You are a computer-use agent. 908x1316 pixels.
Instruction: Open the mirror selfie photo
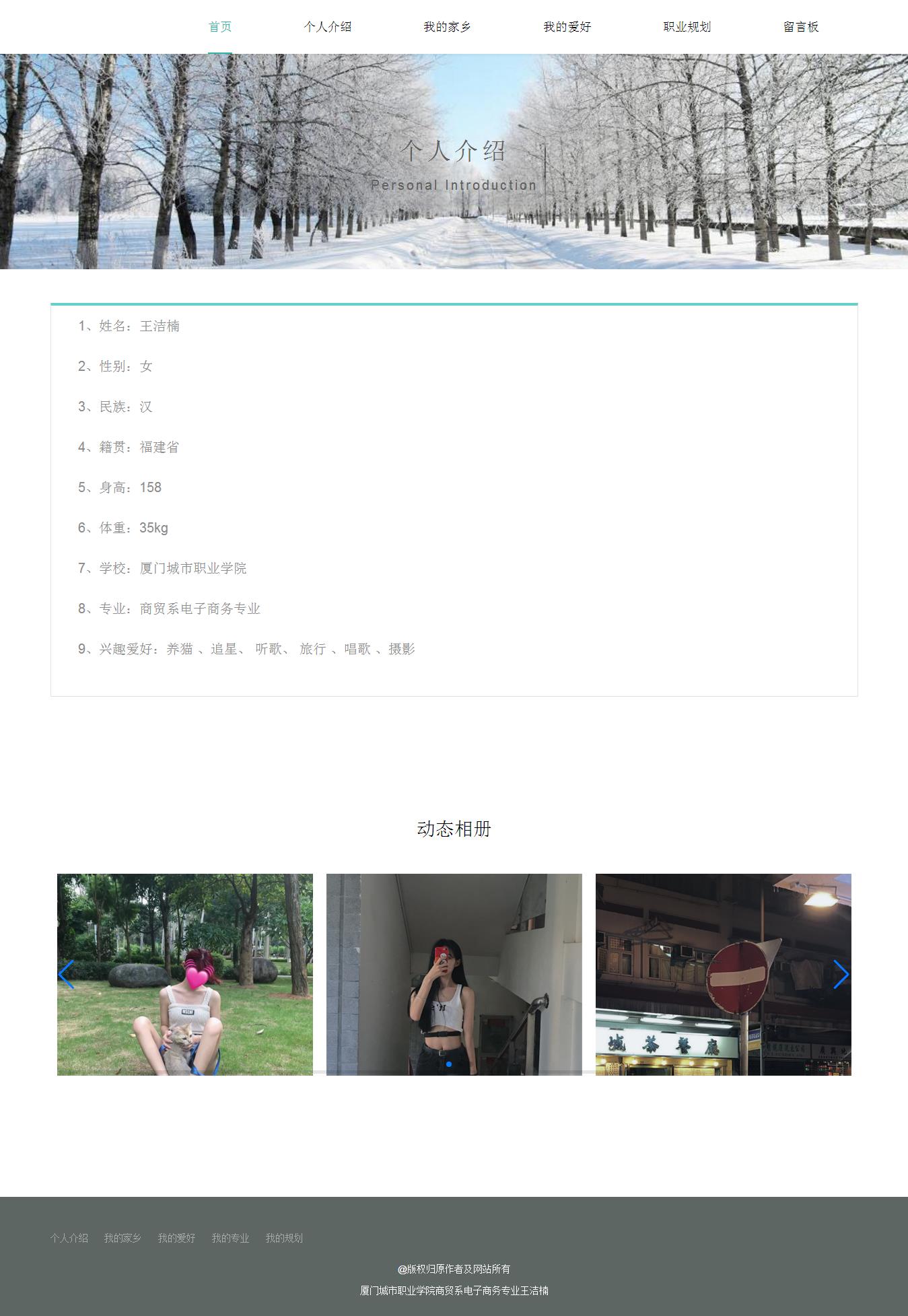click(x=454, y=974)
